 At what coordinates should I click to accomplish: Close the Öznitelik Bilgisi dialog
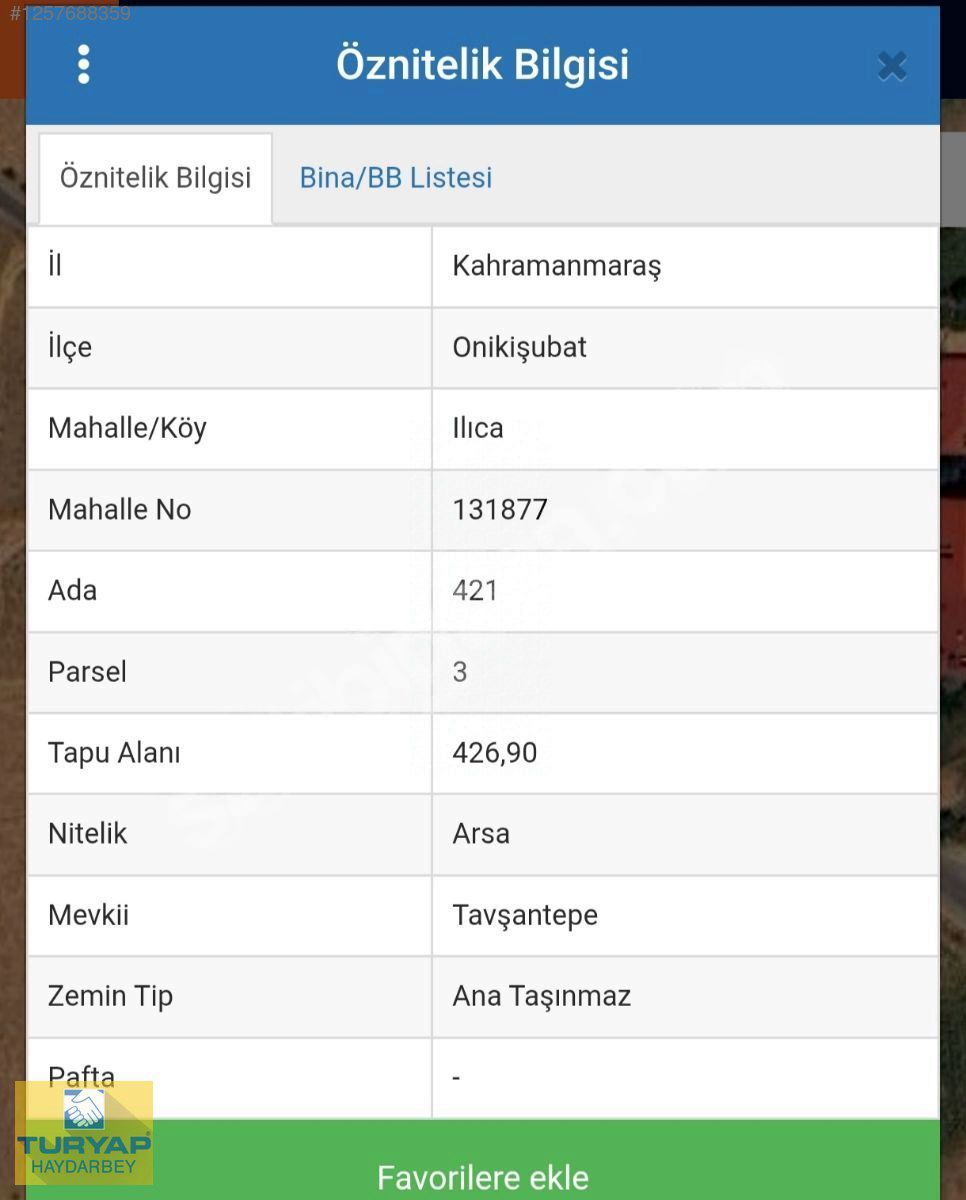click(x=891, y=66)
